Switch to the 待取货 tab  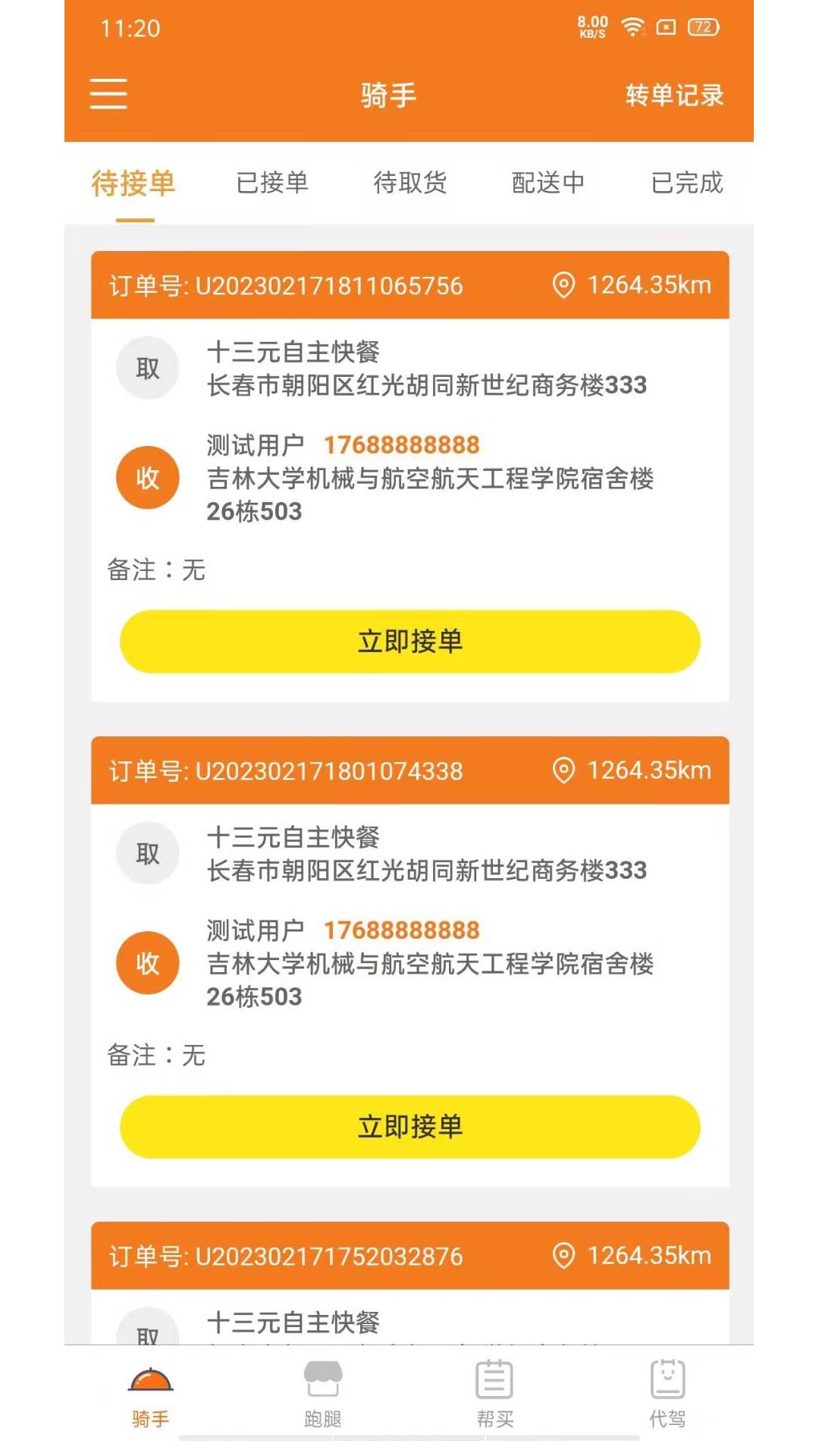click(410, 183)
